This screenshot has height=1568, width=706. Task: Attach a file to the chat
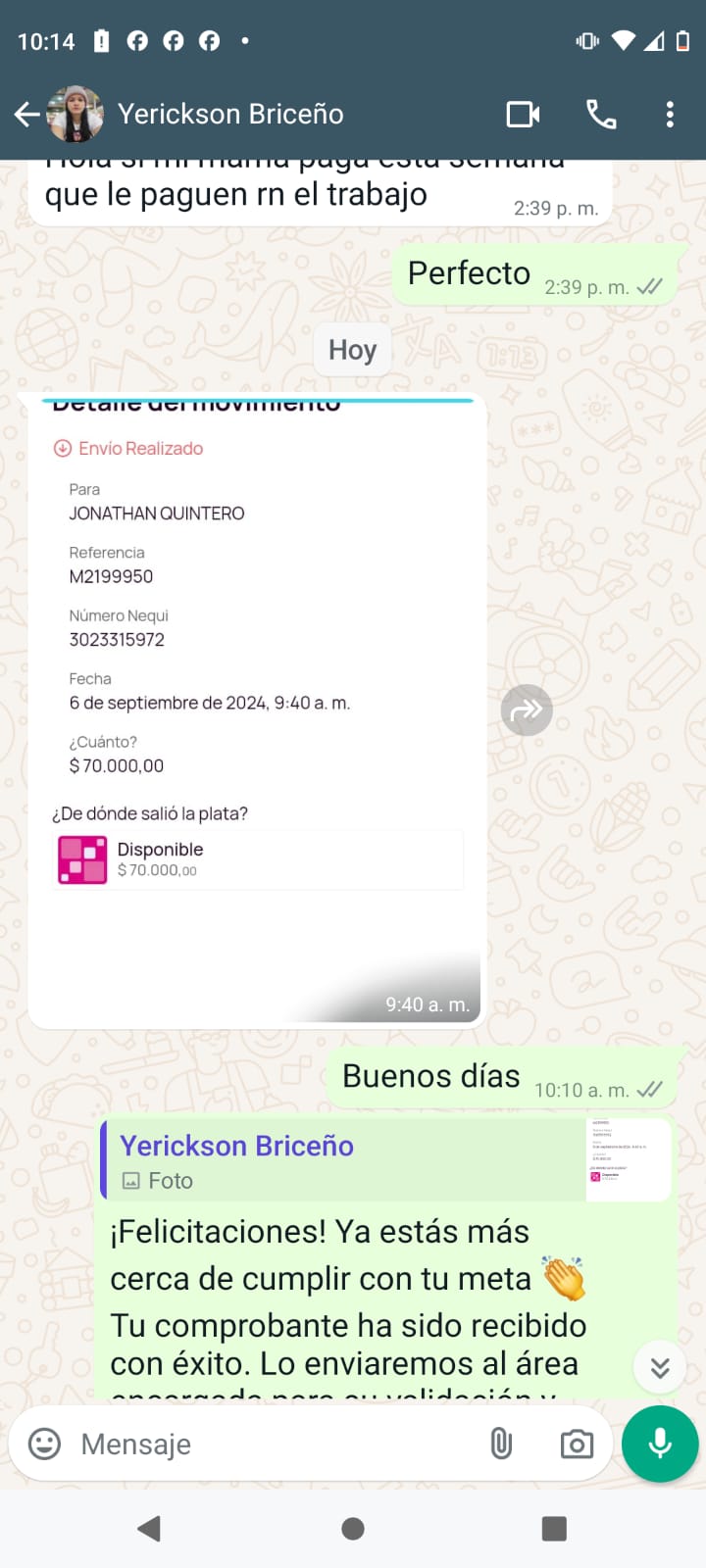501,1444
